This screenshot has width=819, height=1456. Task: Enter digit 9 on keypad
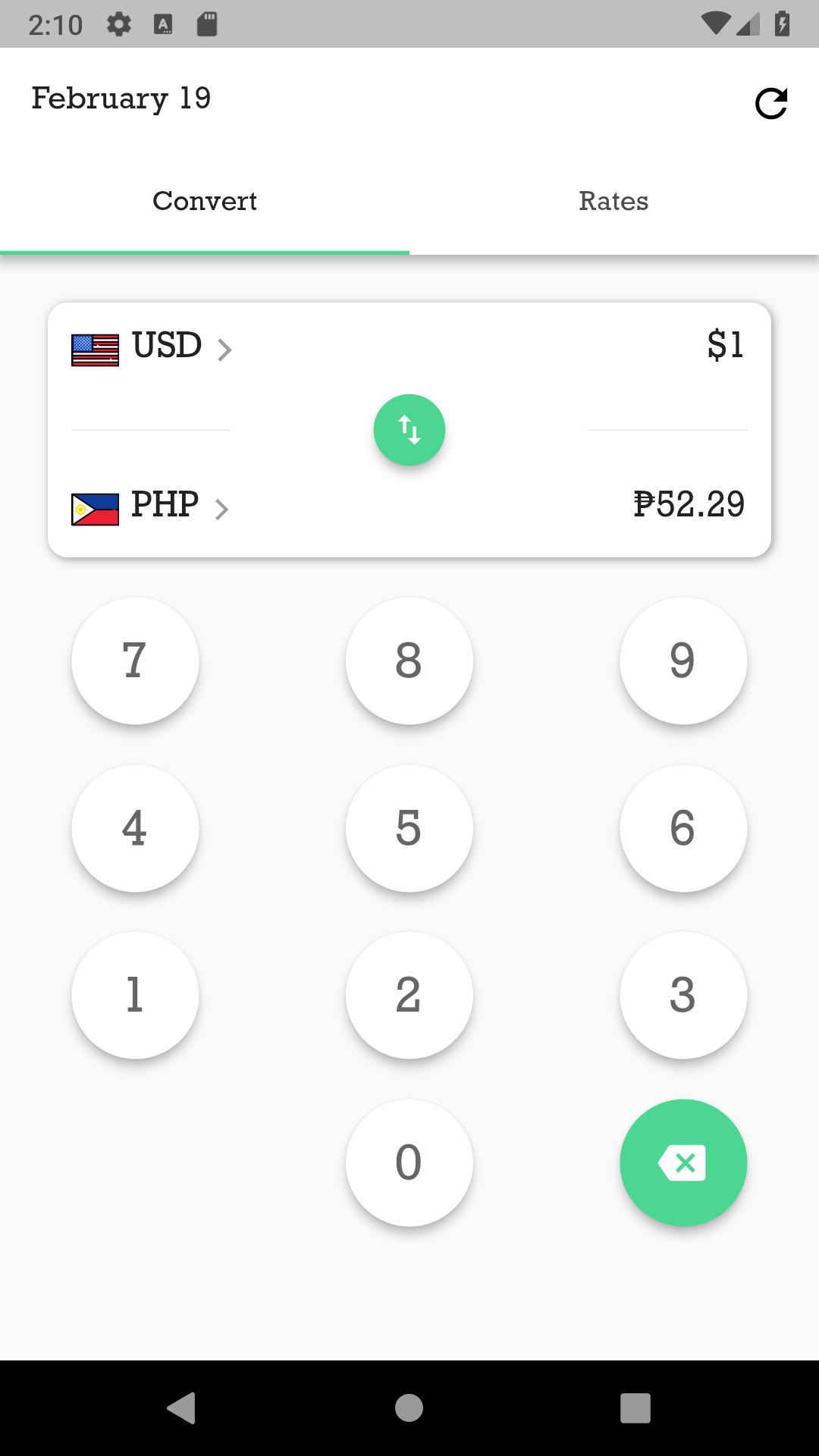coord(683,661)
